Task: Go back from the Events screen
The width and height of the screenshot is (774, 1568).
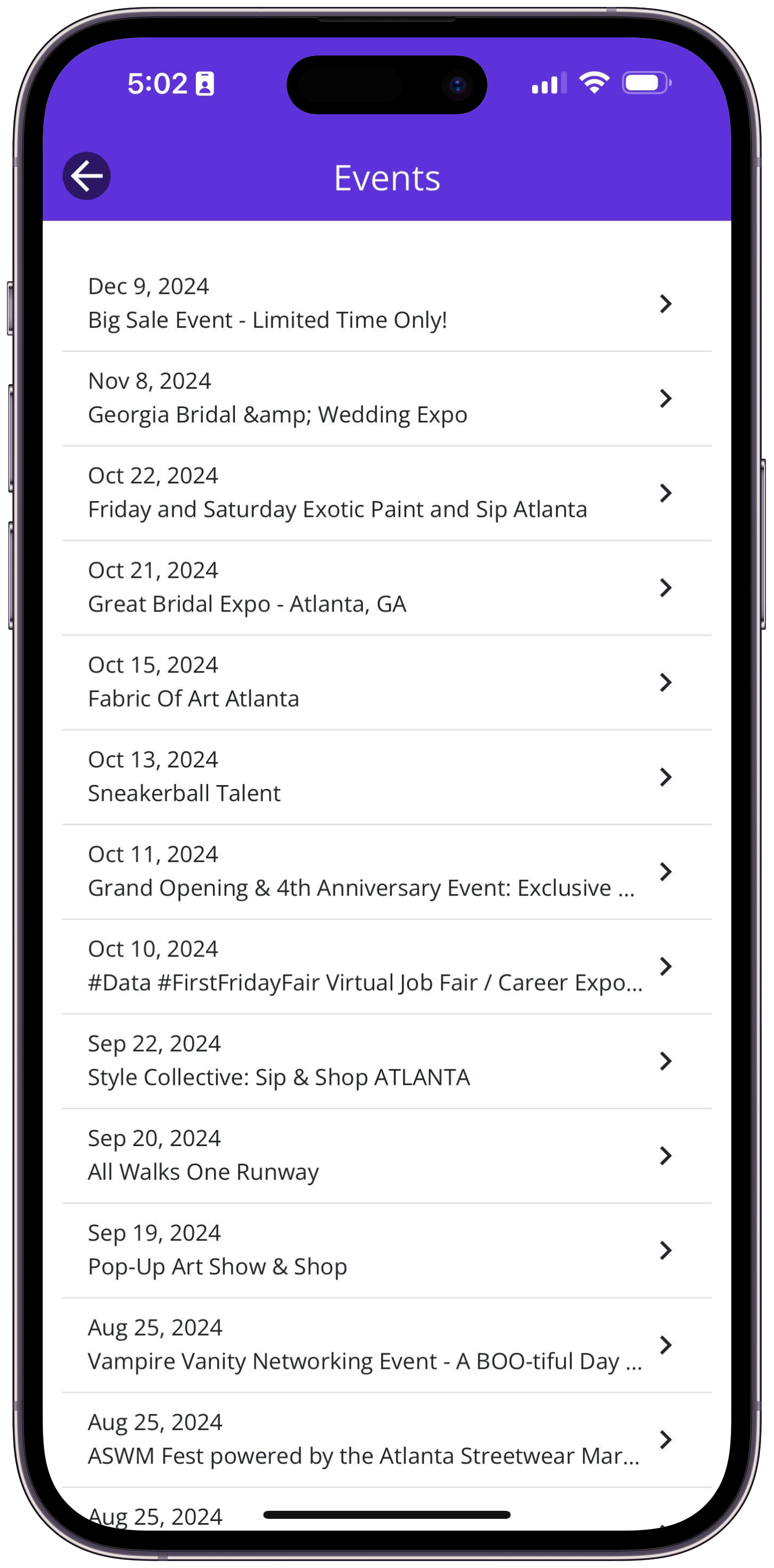Action: [86, 177]
